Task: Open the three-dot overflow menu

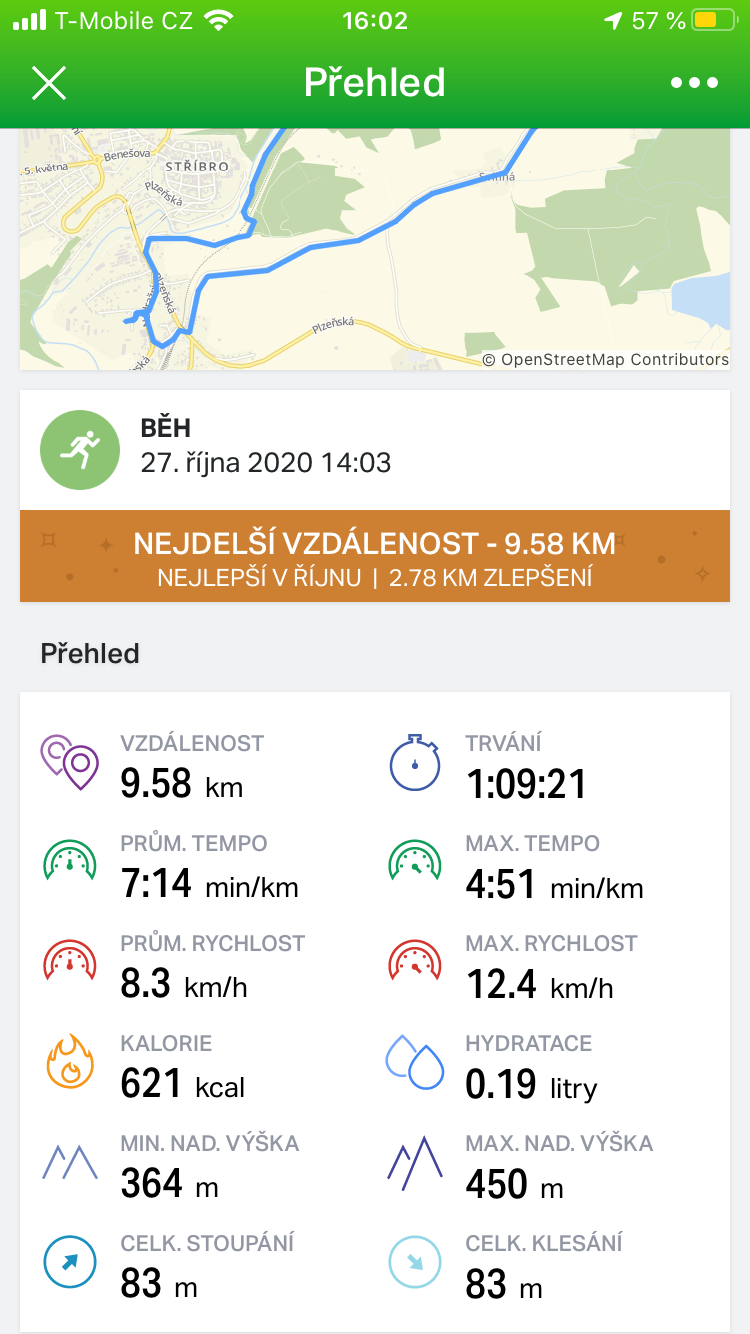Action: (695, 83)
